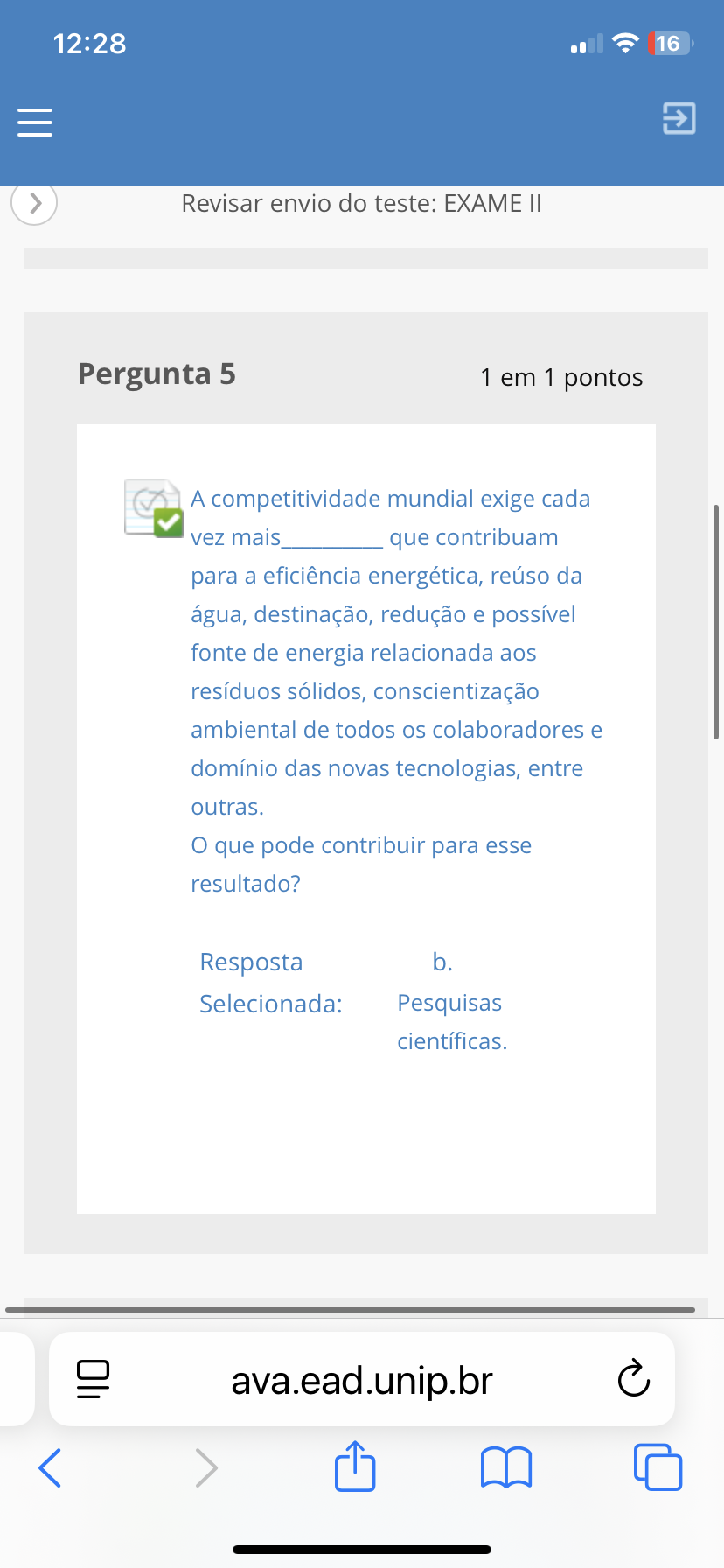Open the hamburger menu
This screenshot has width=724, height=1568.
(35, 122)
